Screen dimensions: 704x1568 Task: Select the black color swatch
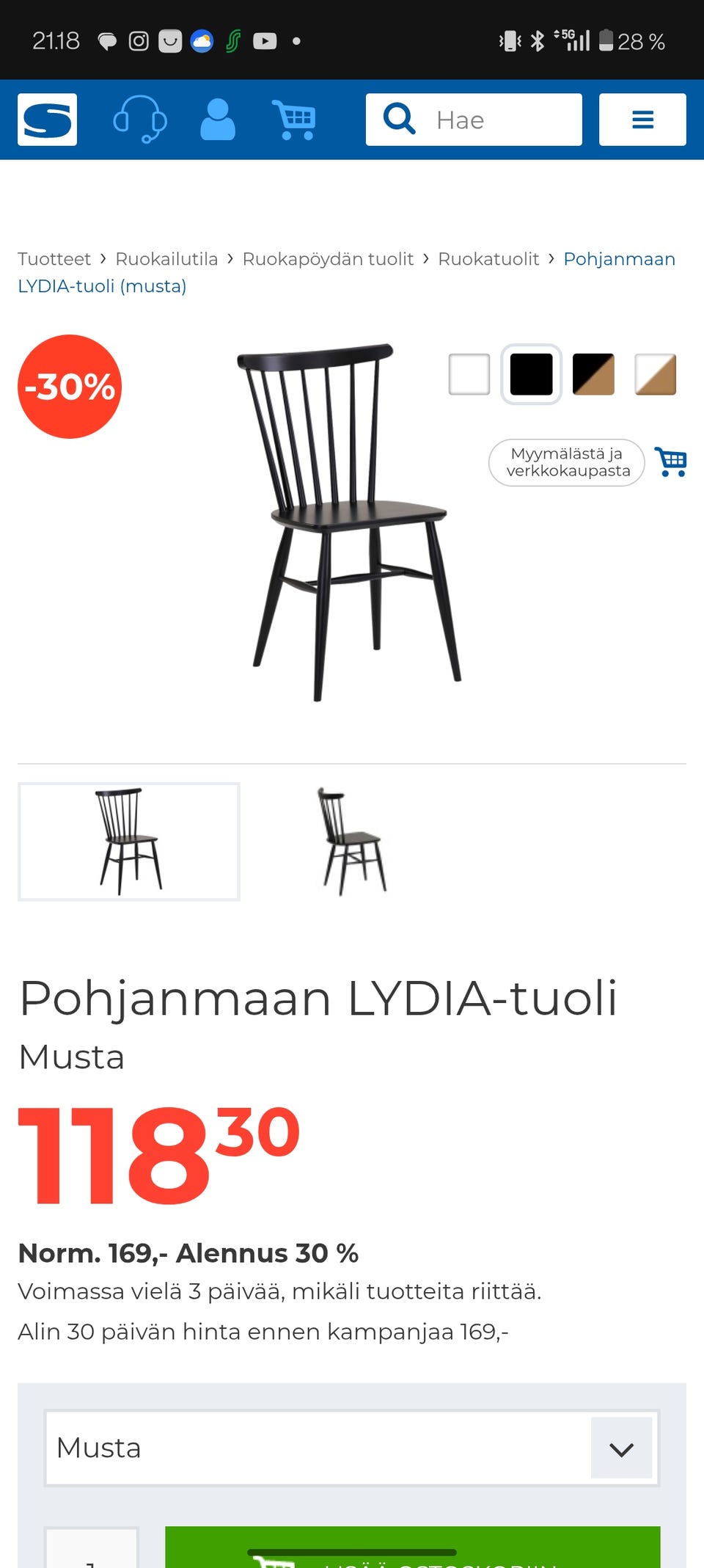click(531, 374)
